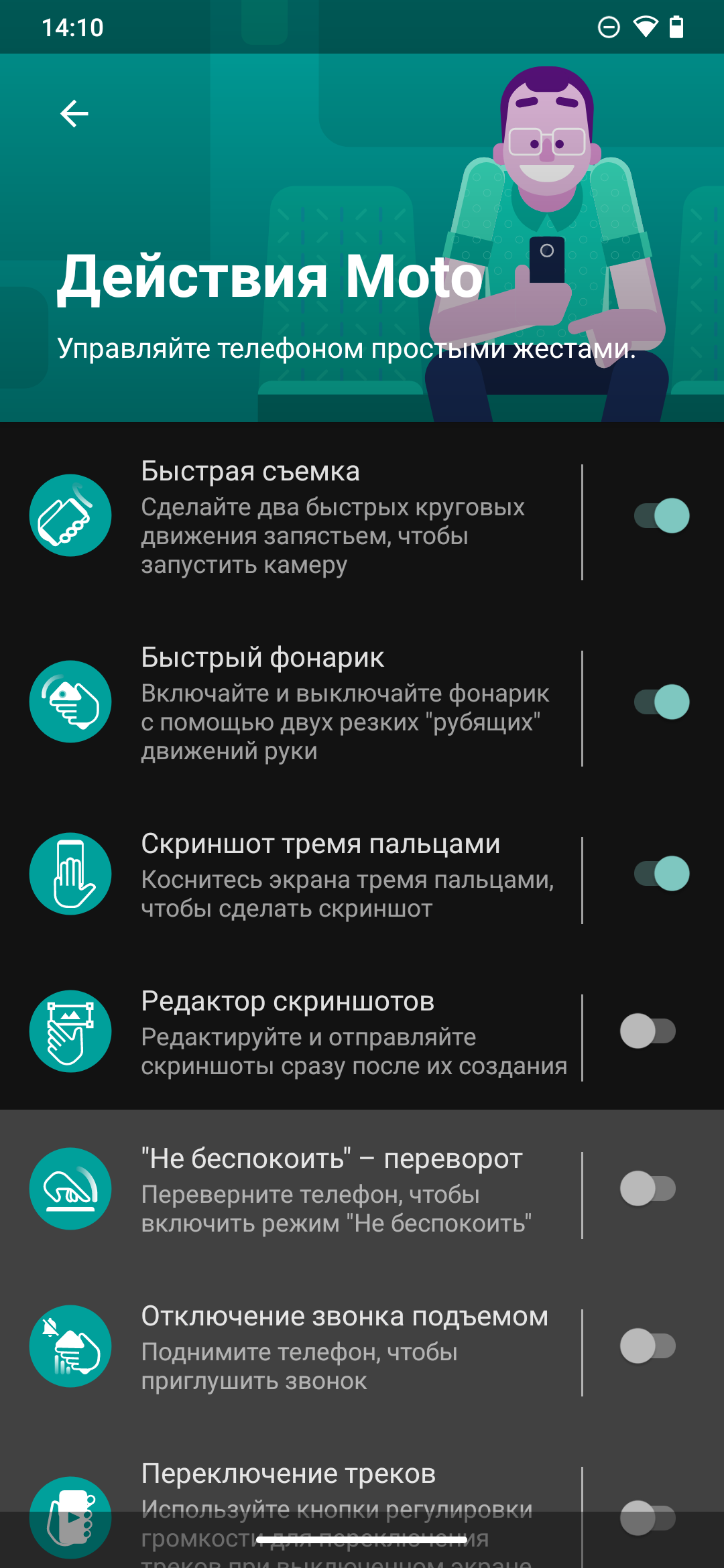This screenshot has width=724, height=1568.
Task: Turn on "Не беспокоить" – переворот toggle
Action: pos(648,1189)
